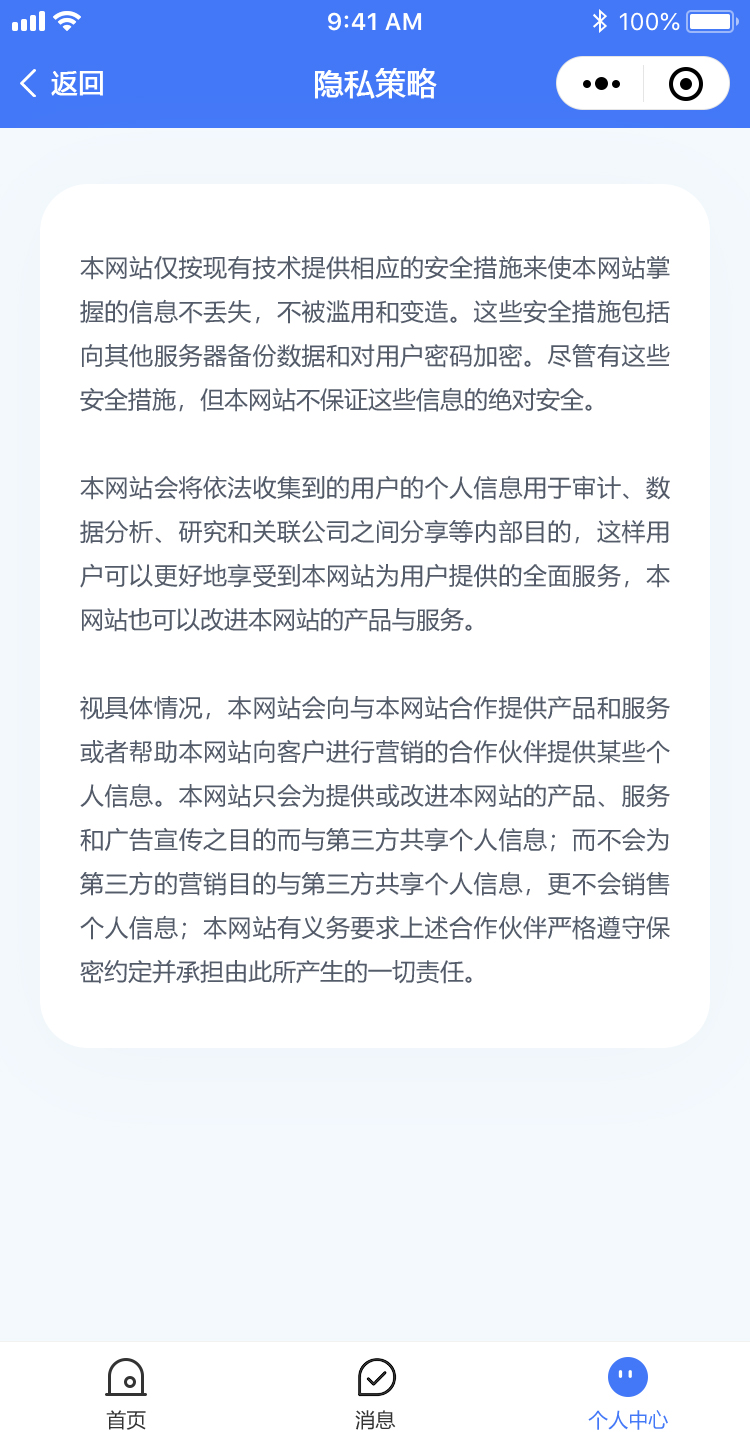
Task: Select the 个人中心 tab
Action: click(628, 1394)
